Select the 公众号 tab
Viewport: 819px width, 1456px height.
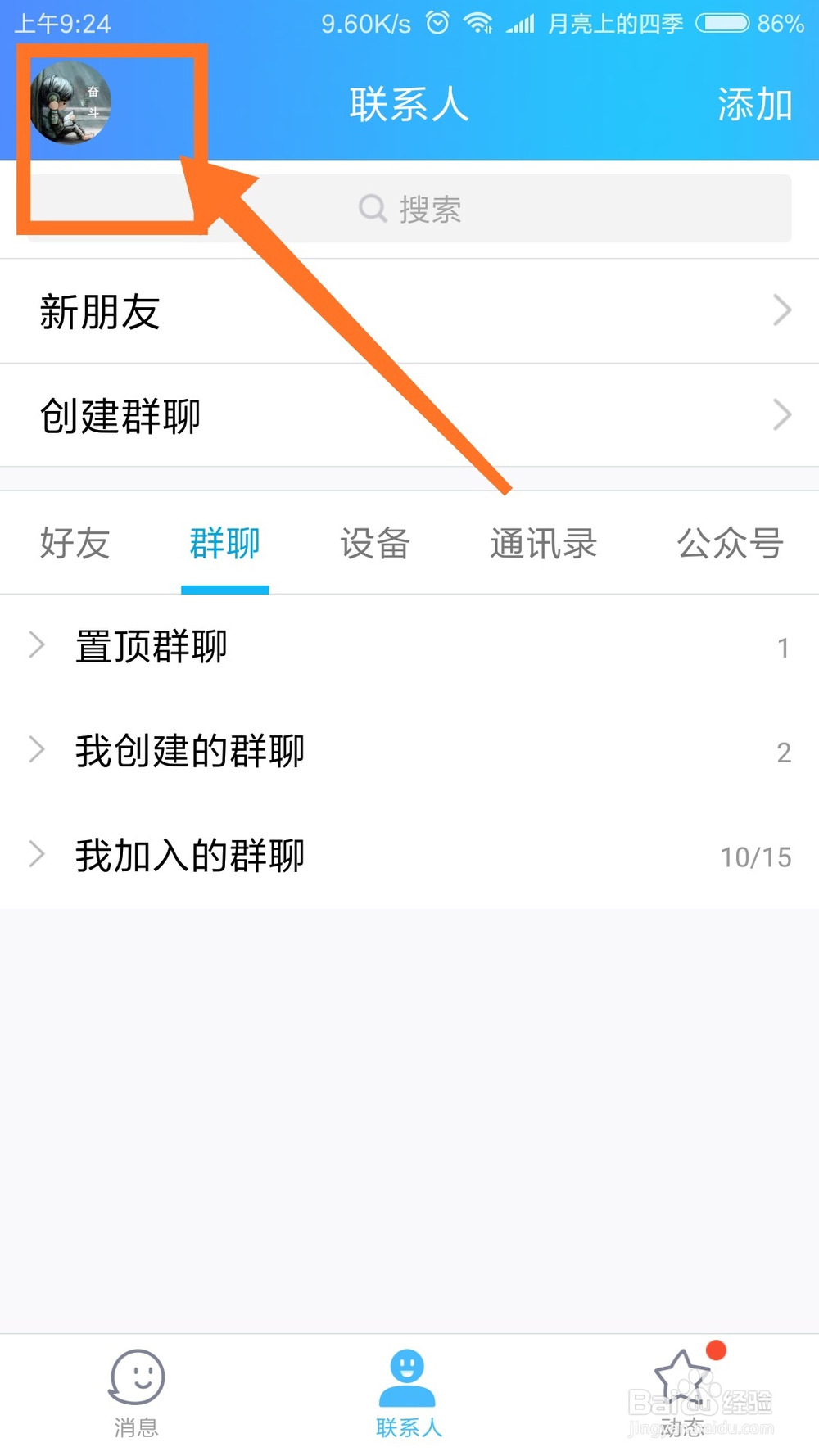pos(729,544)
